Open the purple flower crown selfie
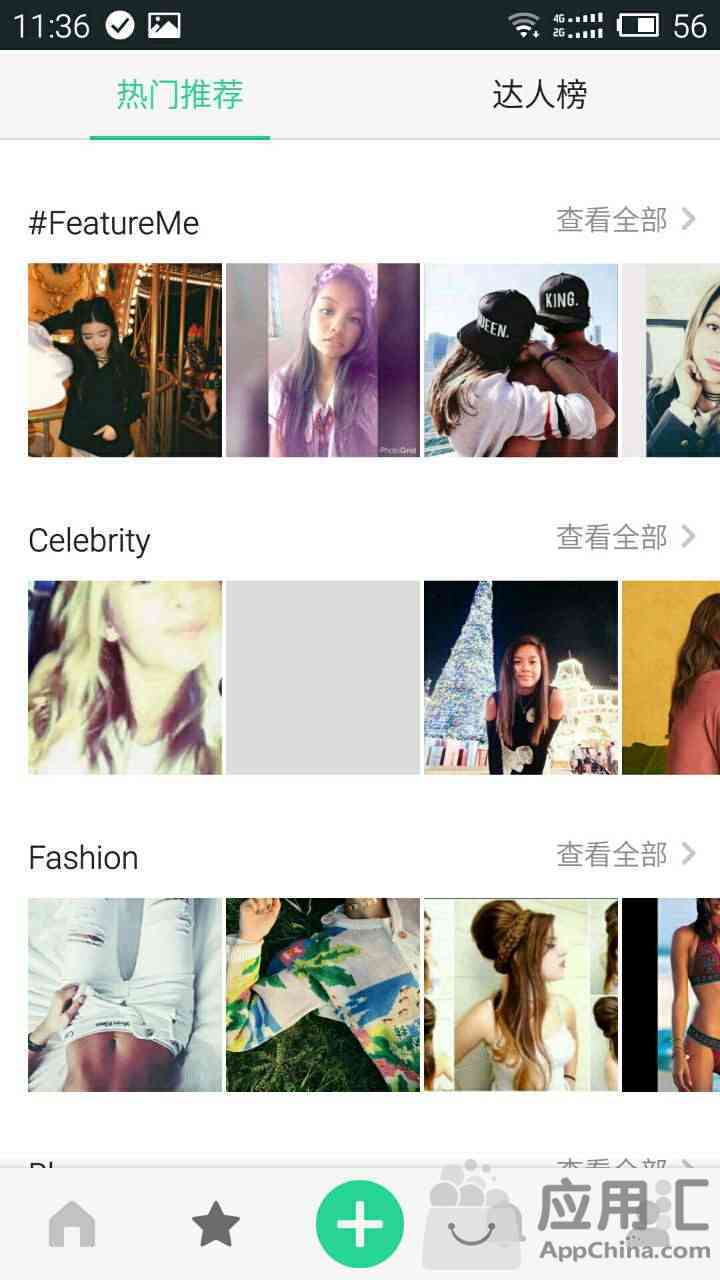This screenshot has width=720, height=1280. [323, 360]
